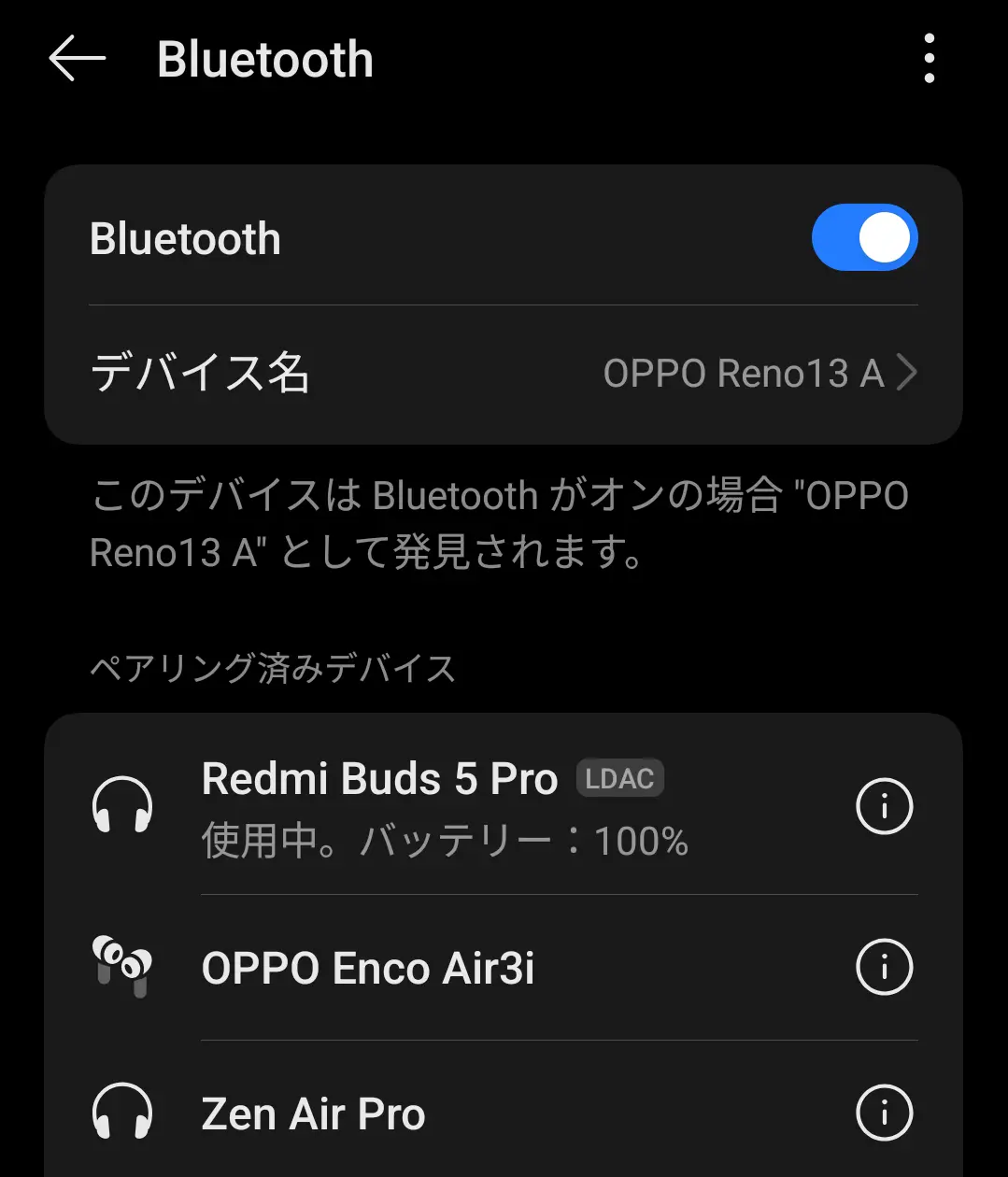
Task: Tap the back arrow to leave Bluetooth settings
Action: click(x=75, y=58)
